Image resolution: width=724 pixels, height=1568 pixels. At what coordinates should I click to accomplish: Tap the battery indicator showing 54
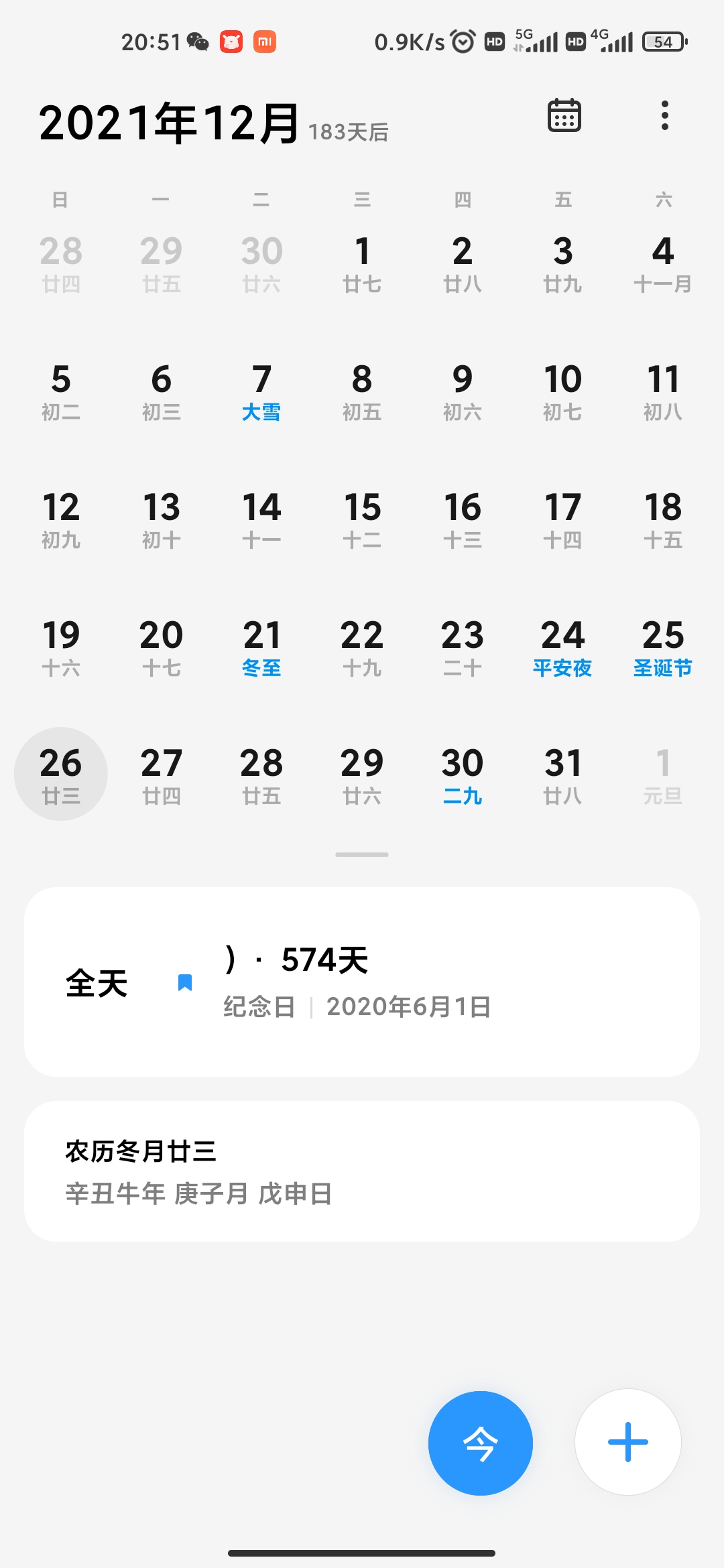point(664,42)
